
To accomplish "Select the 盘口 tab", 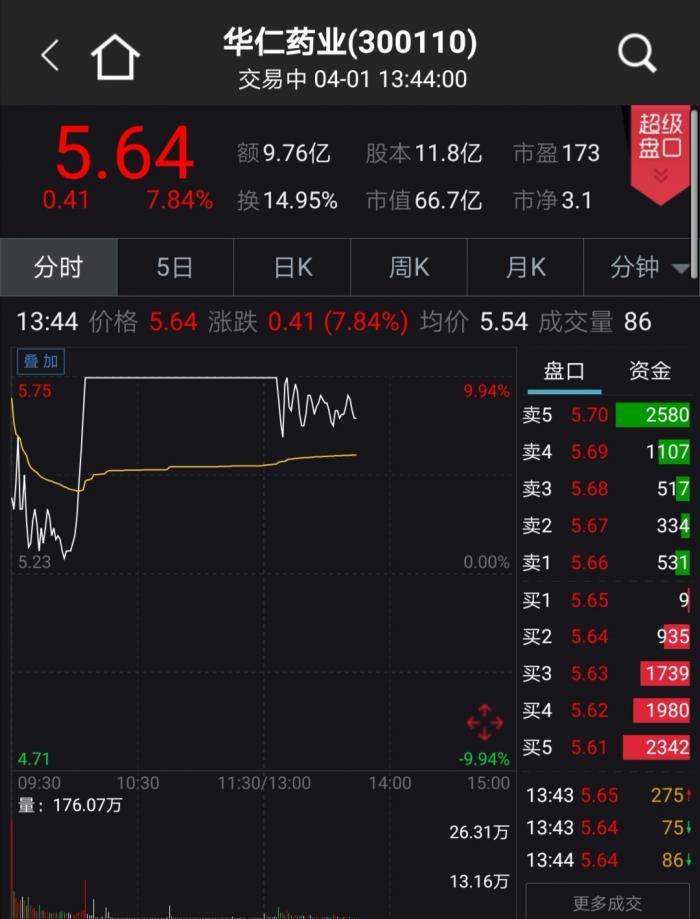I will tap(564, 371).
